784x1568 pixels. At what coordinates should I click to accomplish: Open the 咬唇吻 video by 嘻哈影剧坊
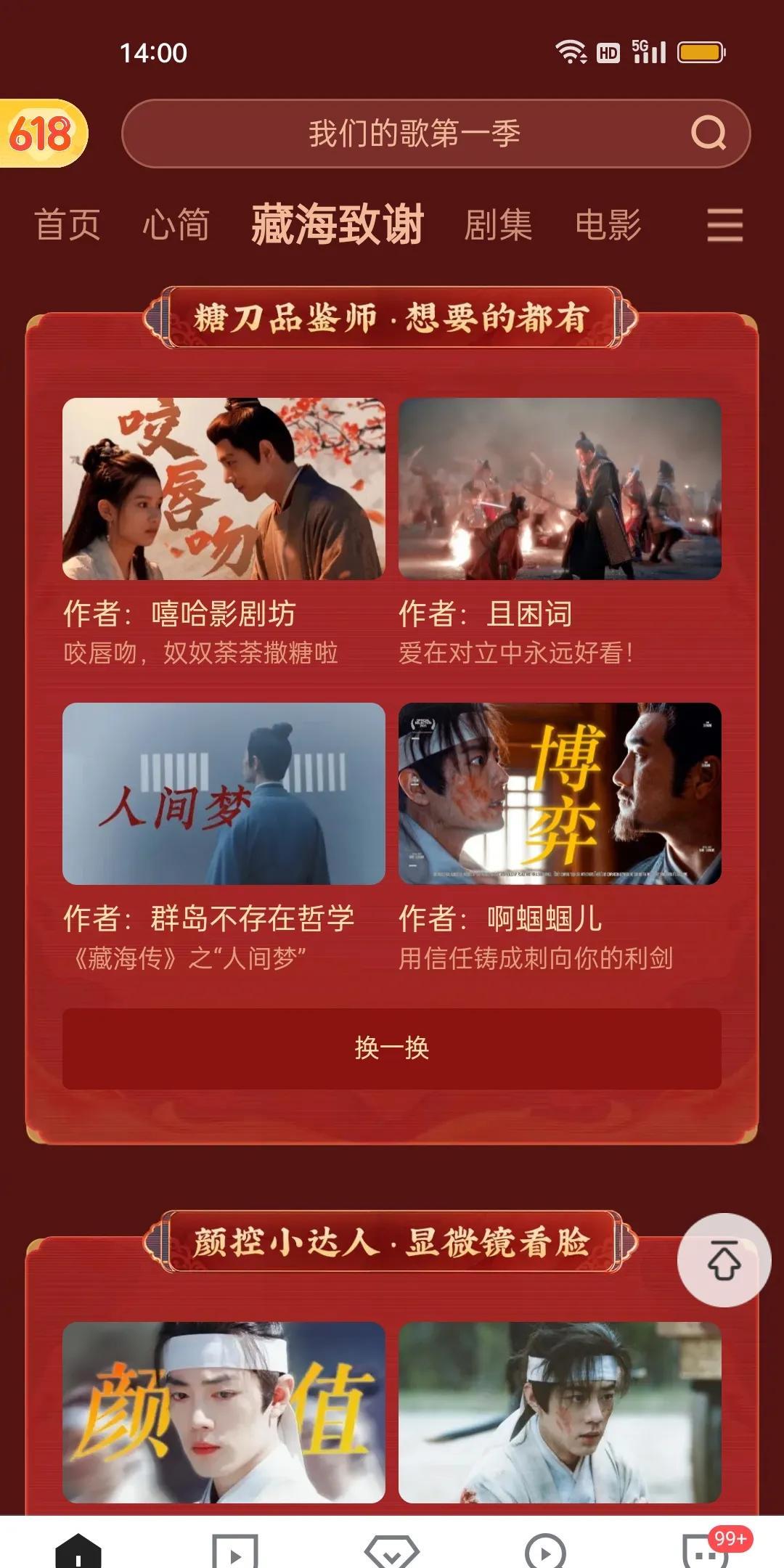224,489
